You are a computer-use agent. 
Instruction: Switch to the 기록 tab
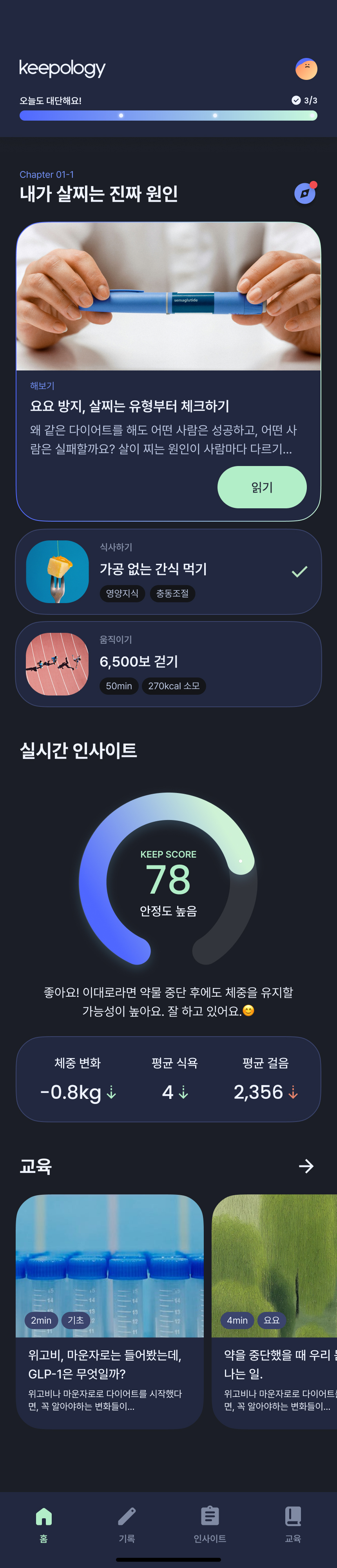126,1525
